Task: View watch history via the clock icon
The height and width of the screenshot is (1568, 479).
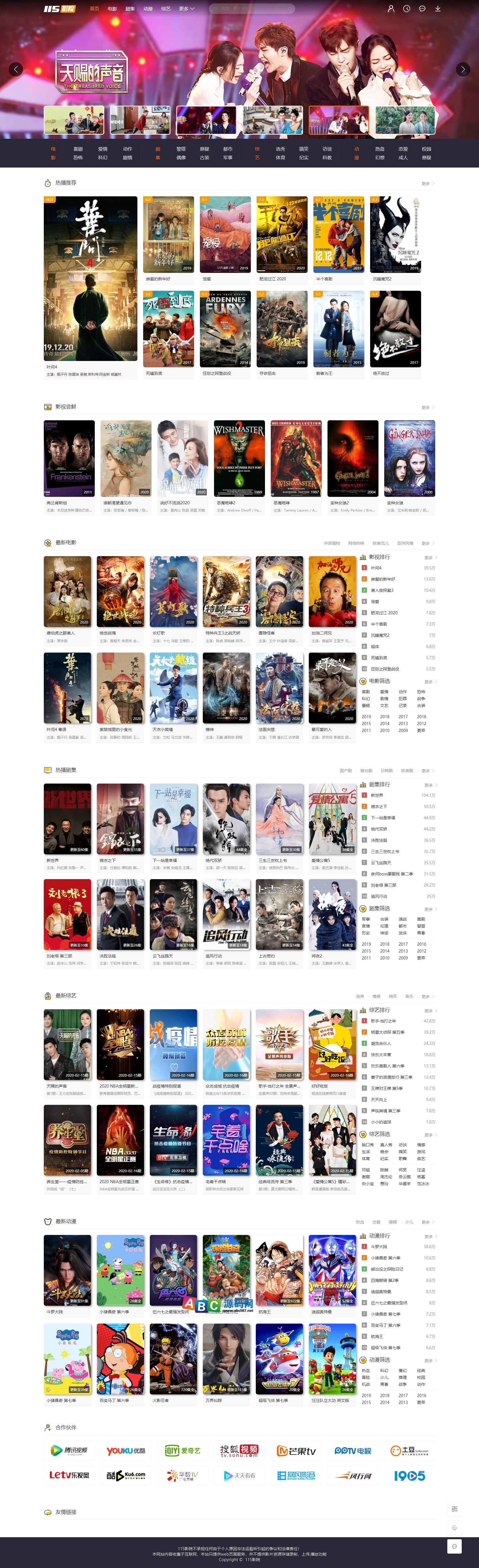Action: pyautogui.click(x=406, y=9)
